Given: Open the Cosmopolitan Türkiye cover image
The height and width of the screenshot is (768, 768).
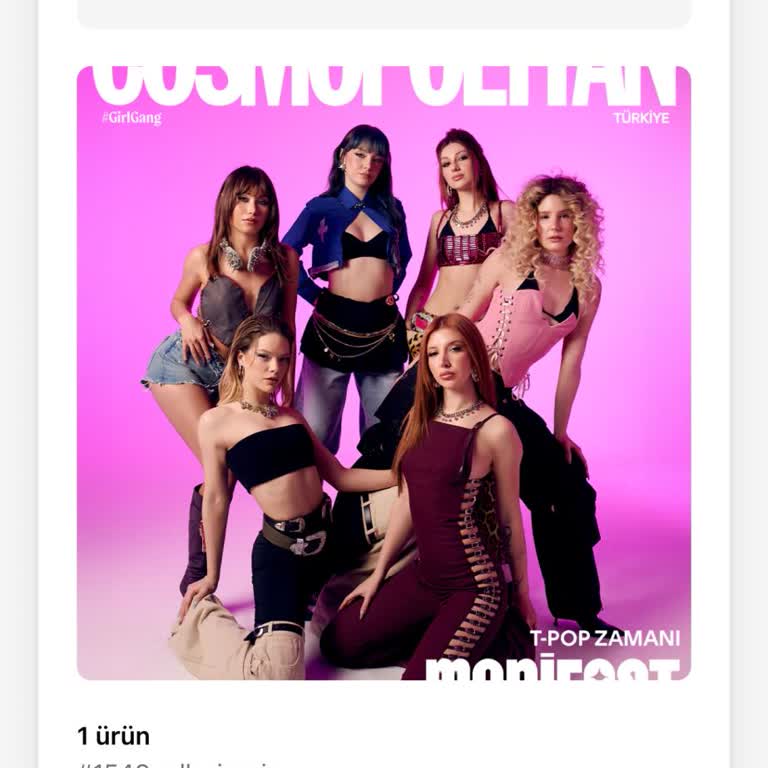Looking at the screenshot, I should 384,372.
